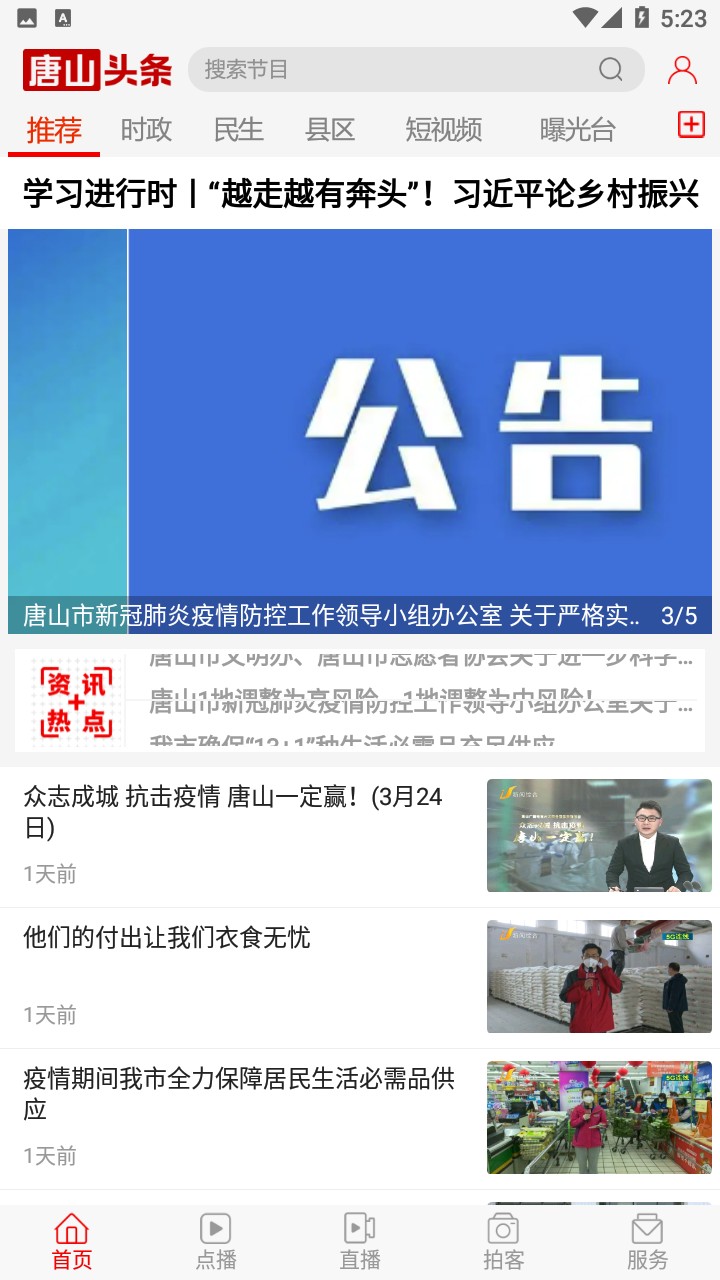Open the 拍客 bottom tab
Screen dimensions: 720x1280
pyautogui.click(x=503, y=1242)
